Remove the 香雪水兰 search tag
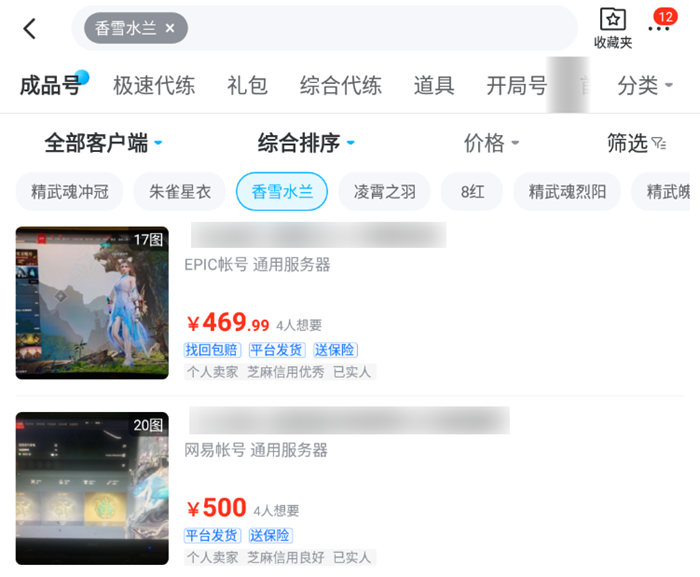This screenshot has width=700, height=577. point(170,29)
